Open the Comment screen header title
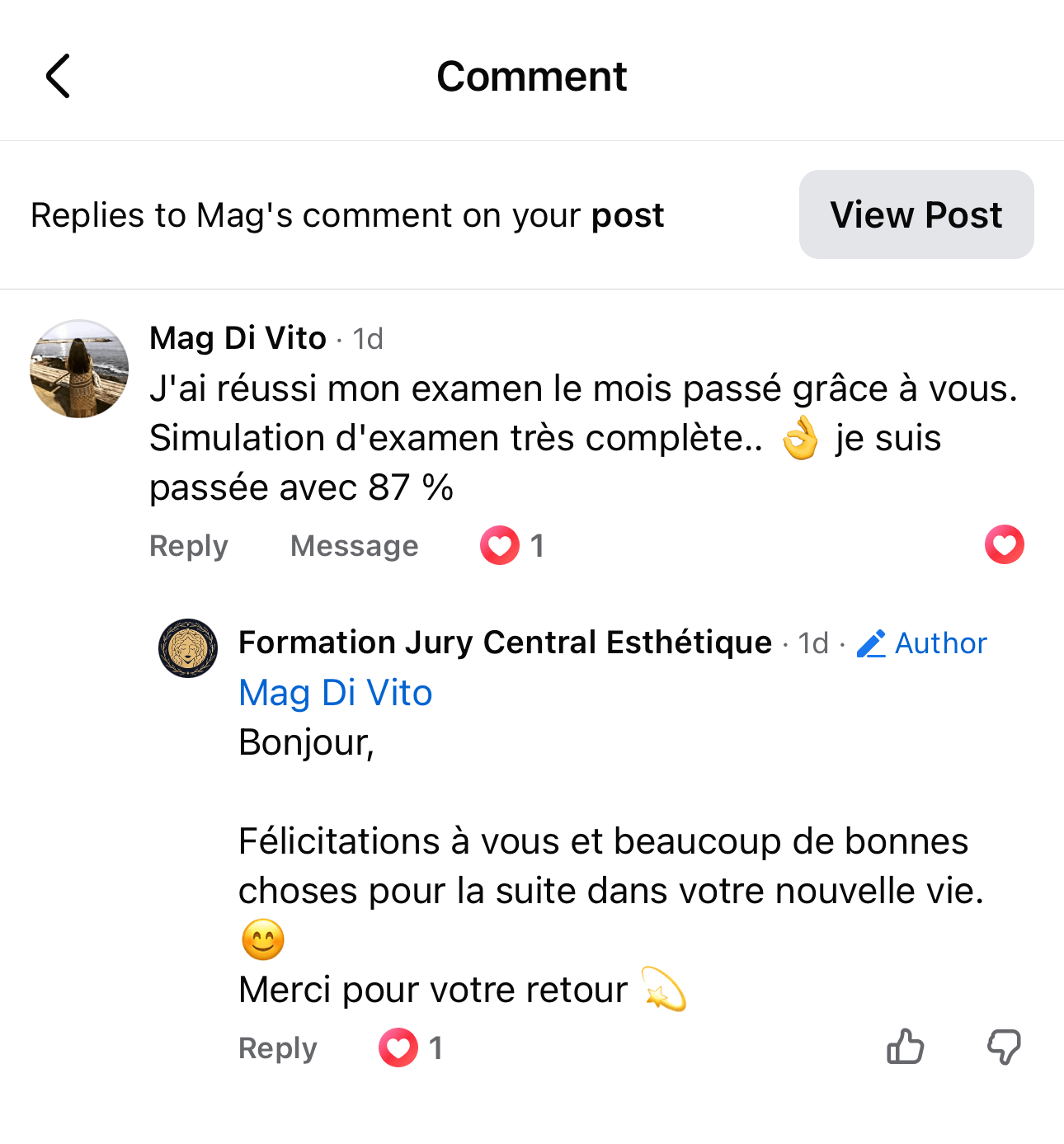Image resolution: width=1064 pixels, height=1144 pixels. (x=532, y=76)
